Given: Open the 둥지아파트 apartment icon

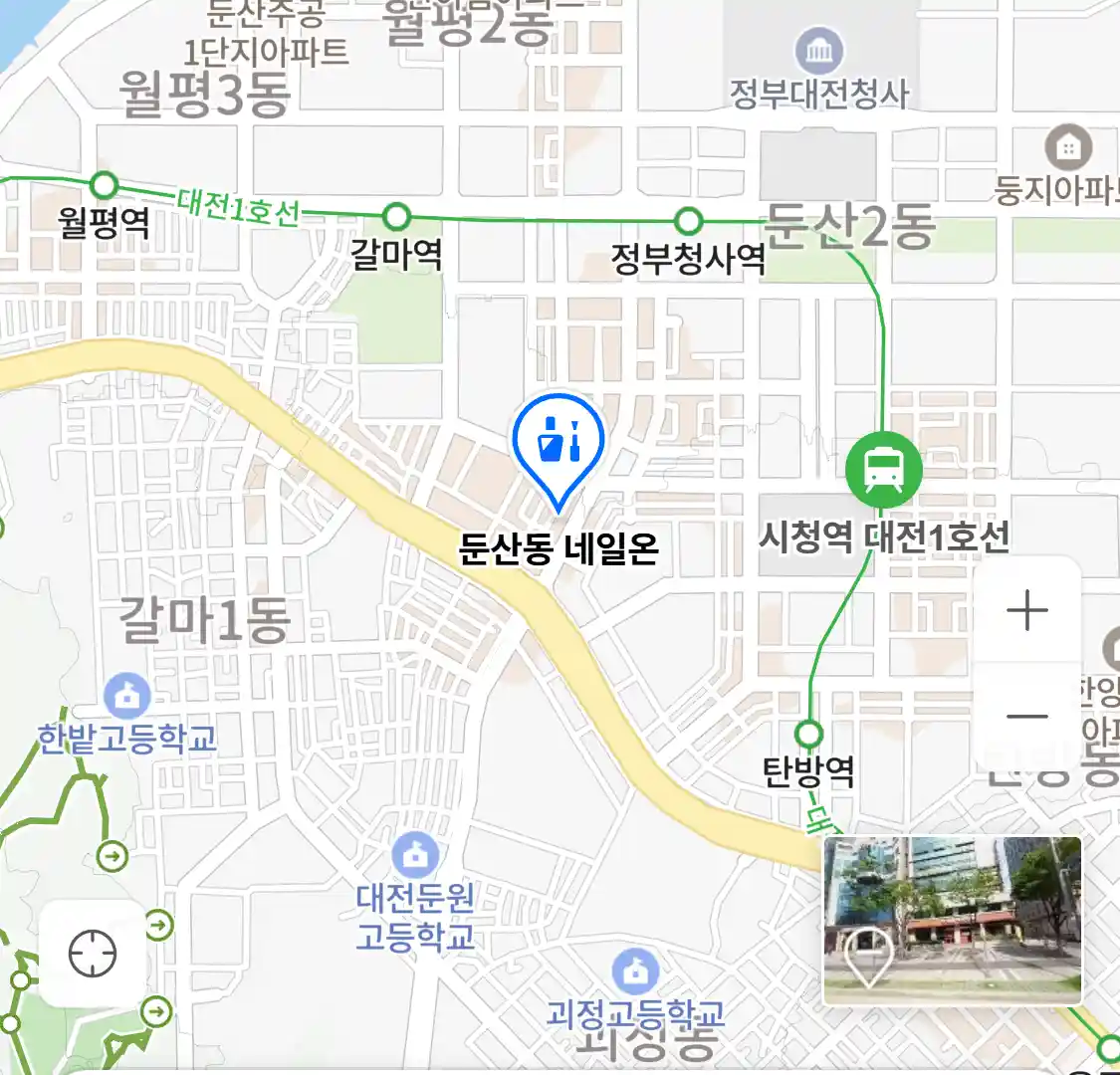Looking at the screenshot, I should tap(1068, 149).
